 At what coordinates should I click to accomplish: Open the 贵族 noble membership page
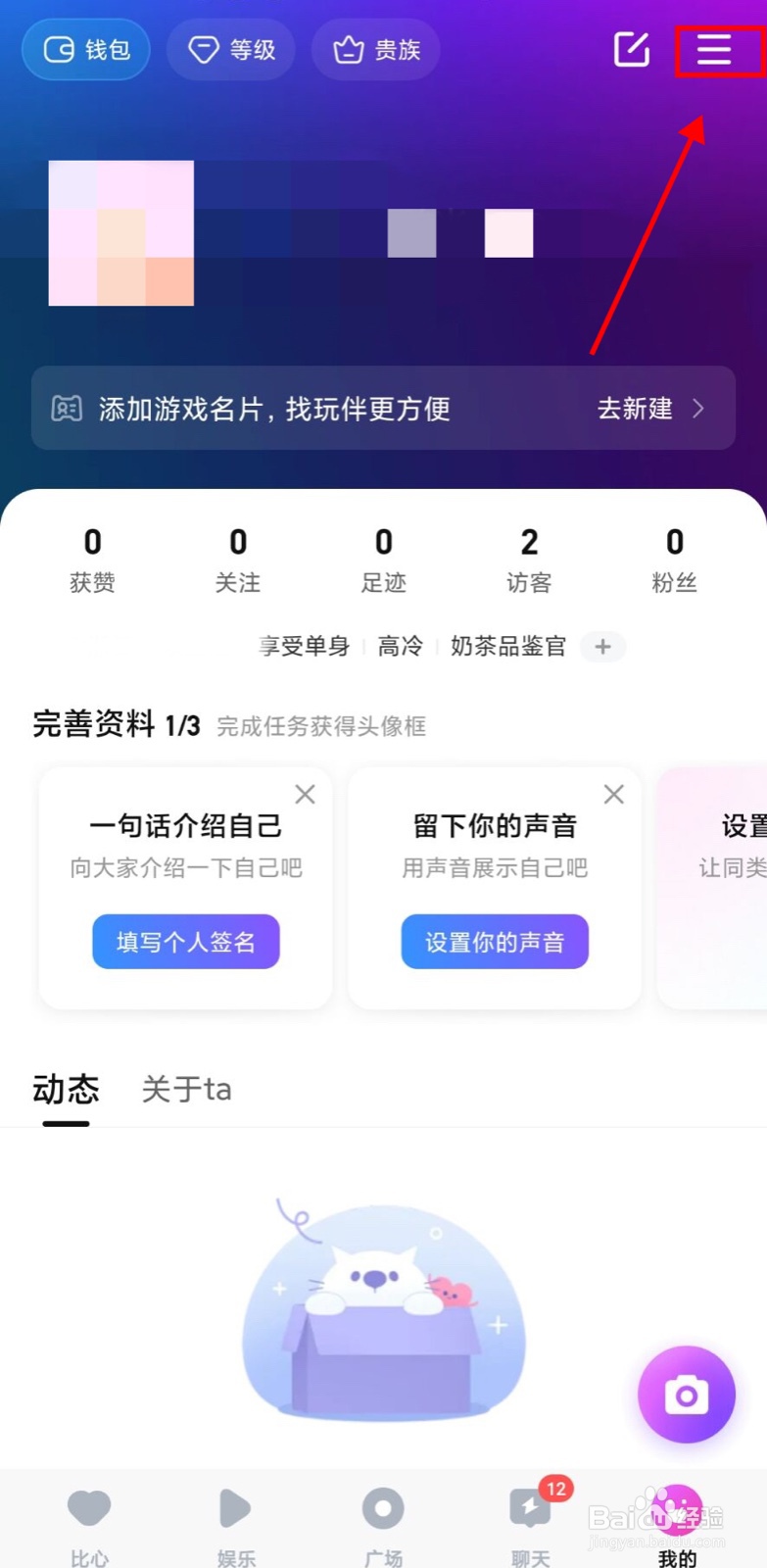click(375, 49)
